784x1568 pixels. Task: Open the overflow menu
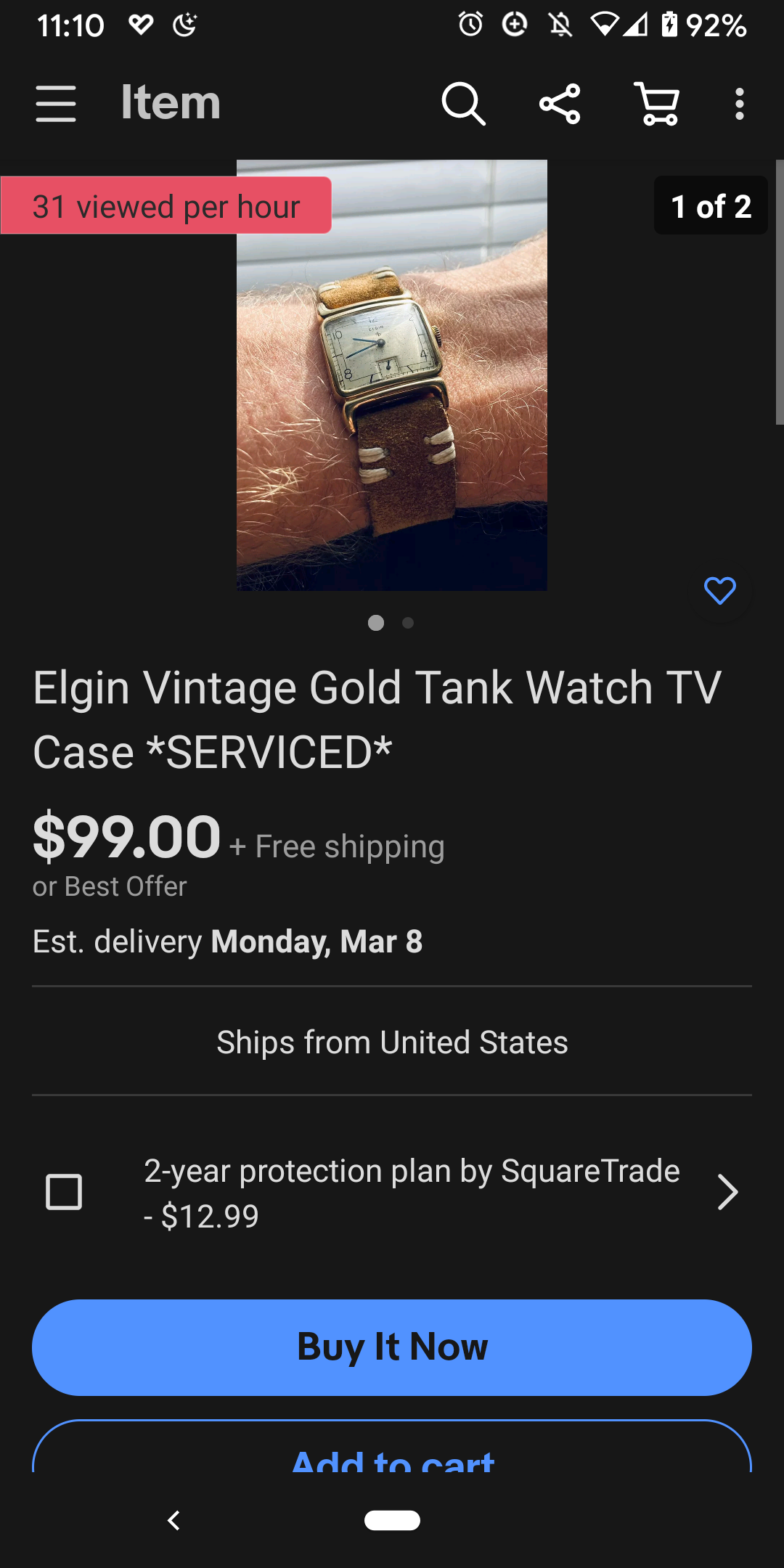click(x=739, y=104)
